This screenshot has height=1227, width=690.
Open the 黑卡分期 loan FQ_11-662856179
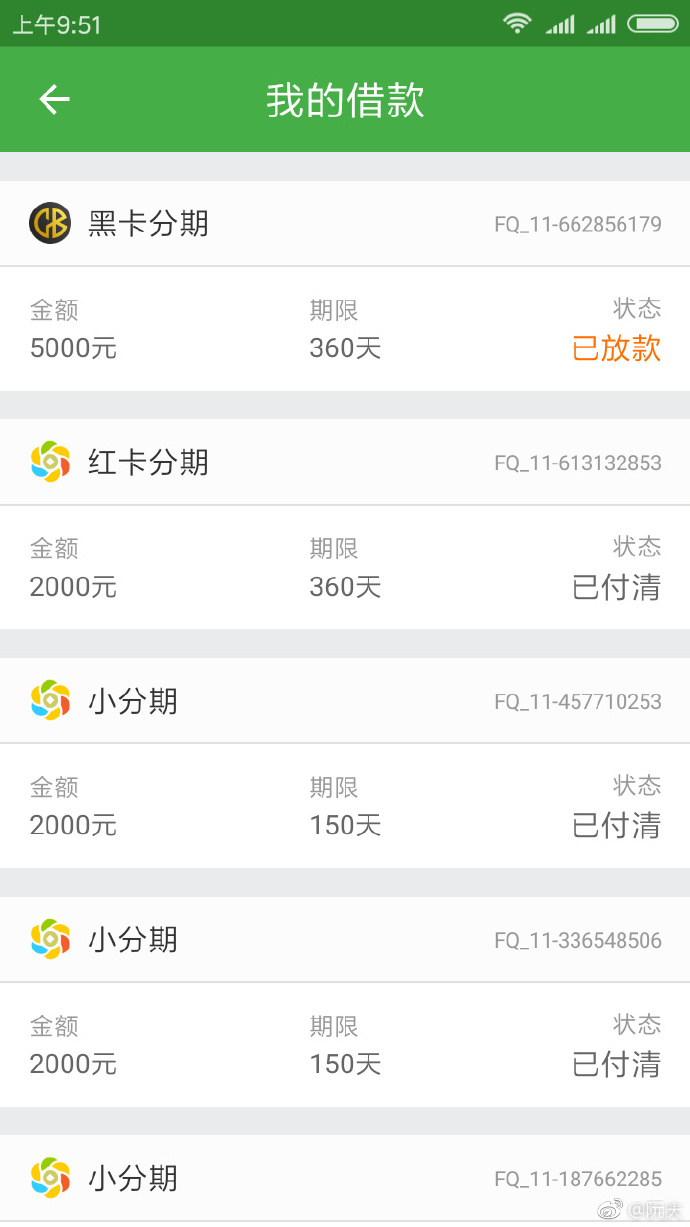[345, 286]
